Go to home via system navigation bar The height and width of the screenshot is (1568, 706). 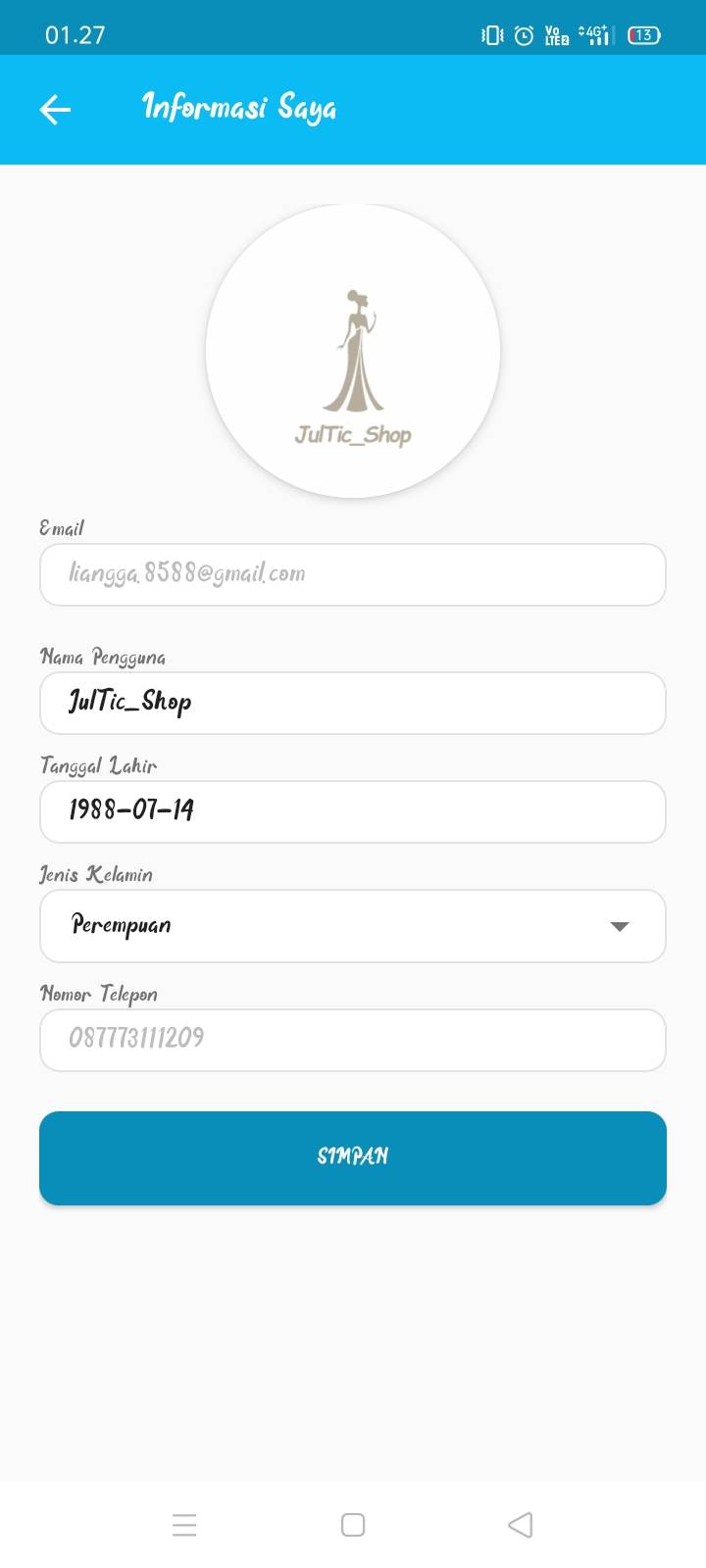point(353,1525)
